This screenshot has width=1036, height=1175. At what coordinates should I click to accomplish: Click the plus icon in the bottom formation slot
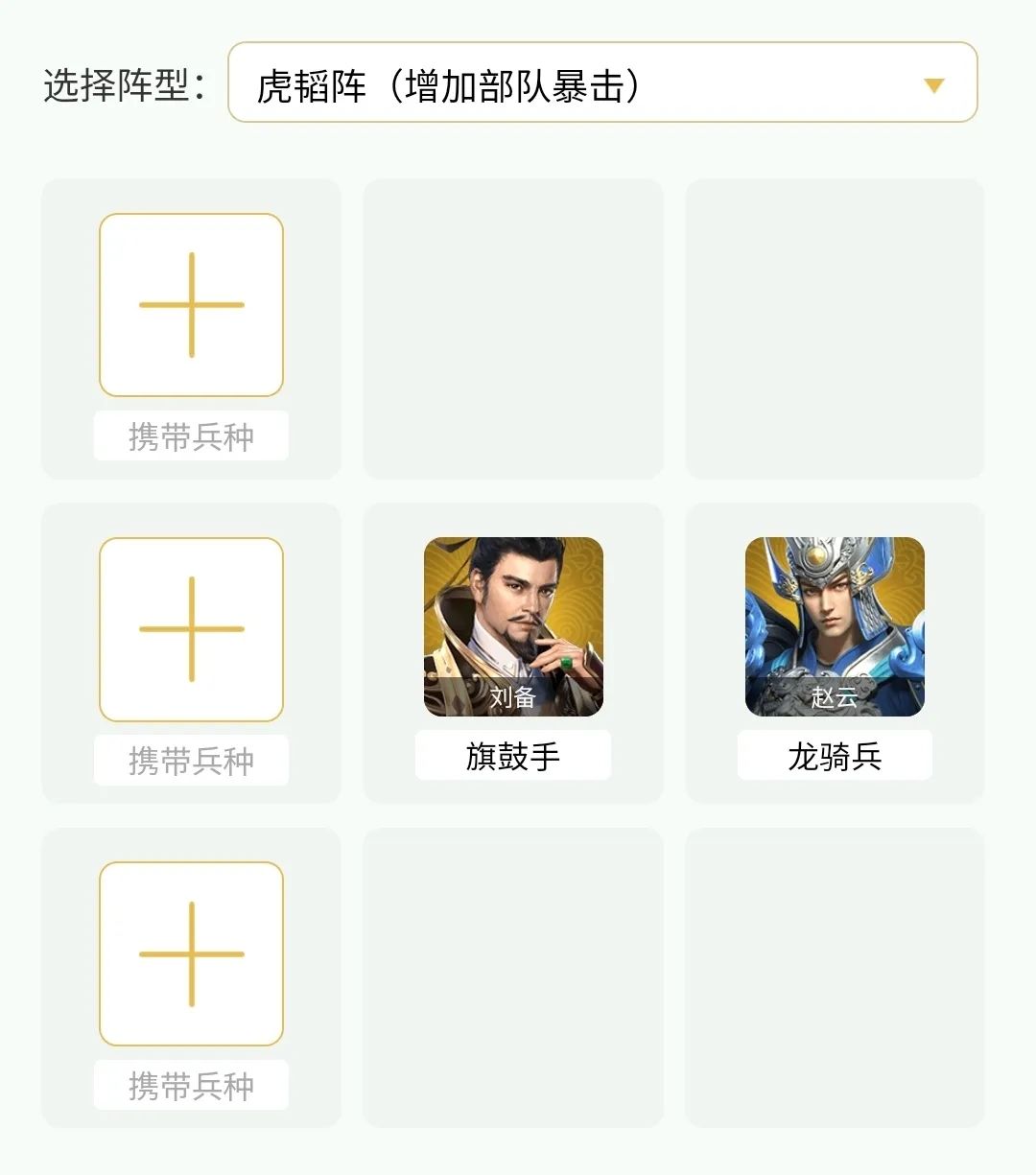(x=191, y=954)
